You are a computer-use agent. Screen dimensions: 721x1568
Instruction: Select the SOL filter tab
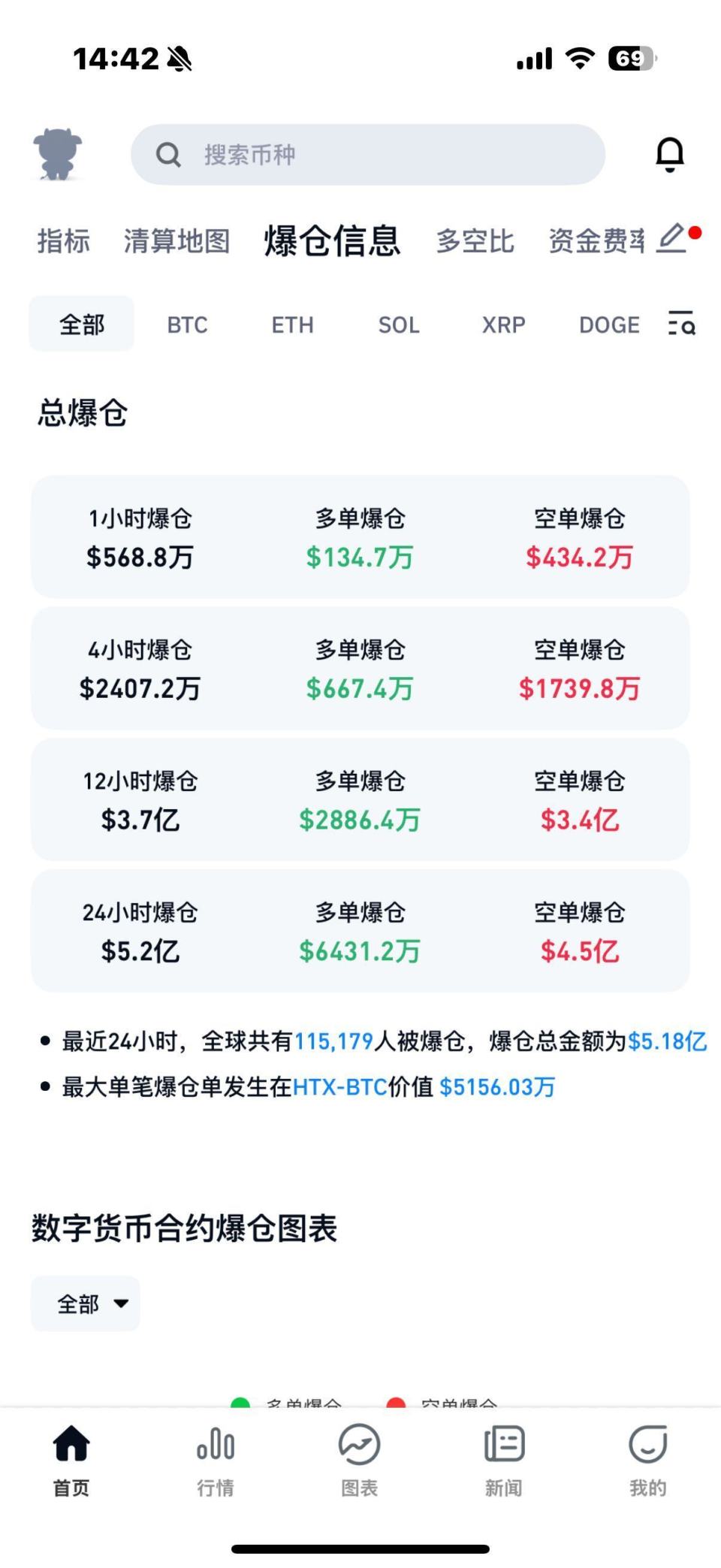point(399,324)
